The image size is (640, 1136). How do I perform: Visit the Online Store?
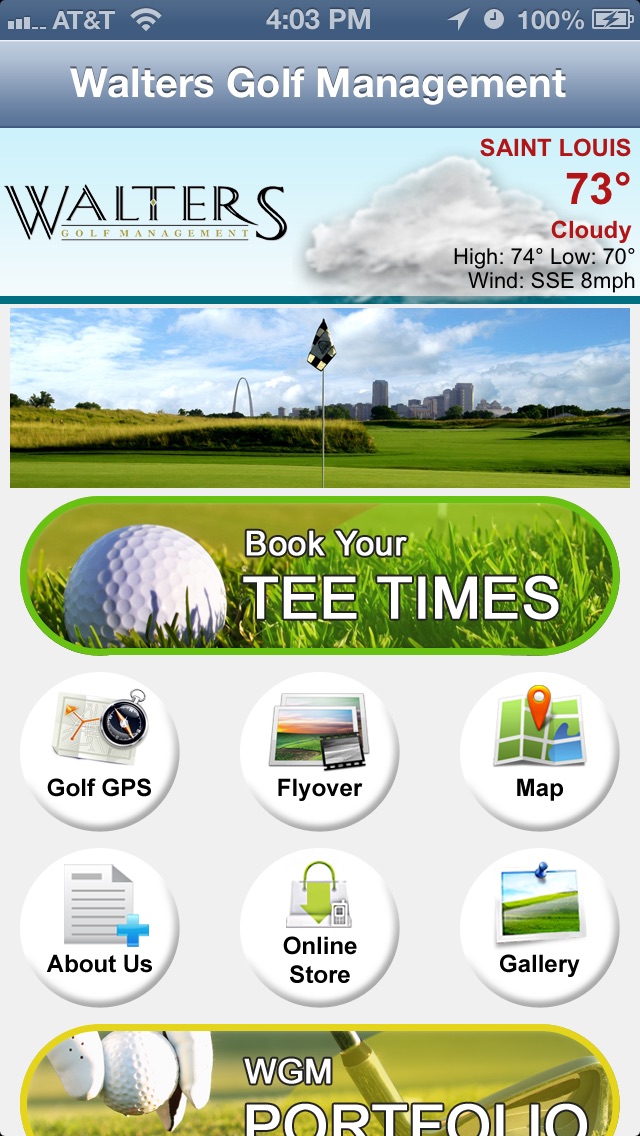[319, 926]
